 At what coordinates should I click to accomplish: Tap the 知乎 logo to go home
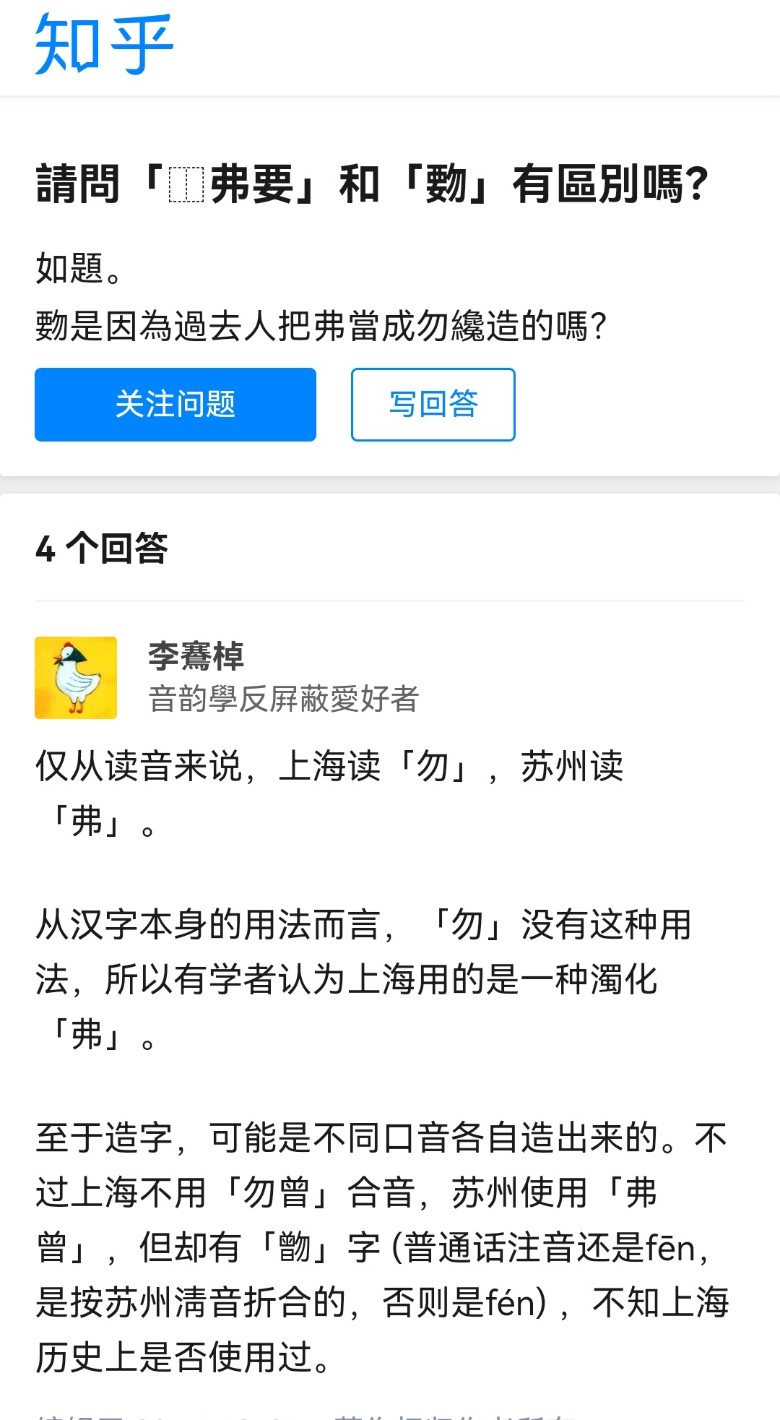[105, 44]
